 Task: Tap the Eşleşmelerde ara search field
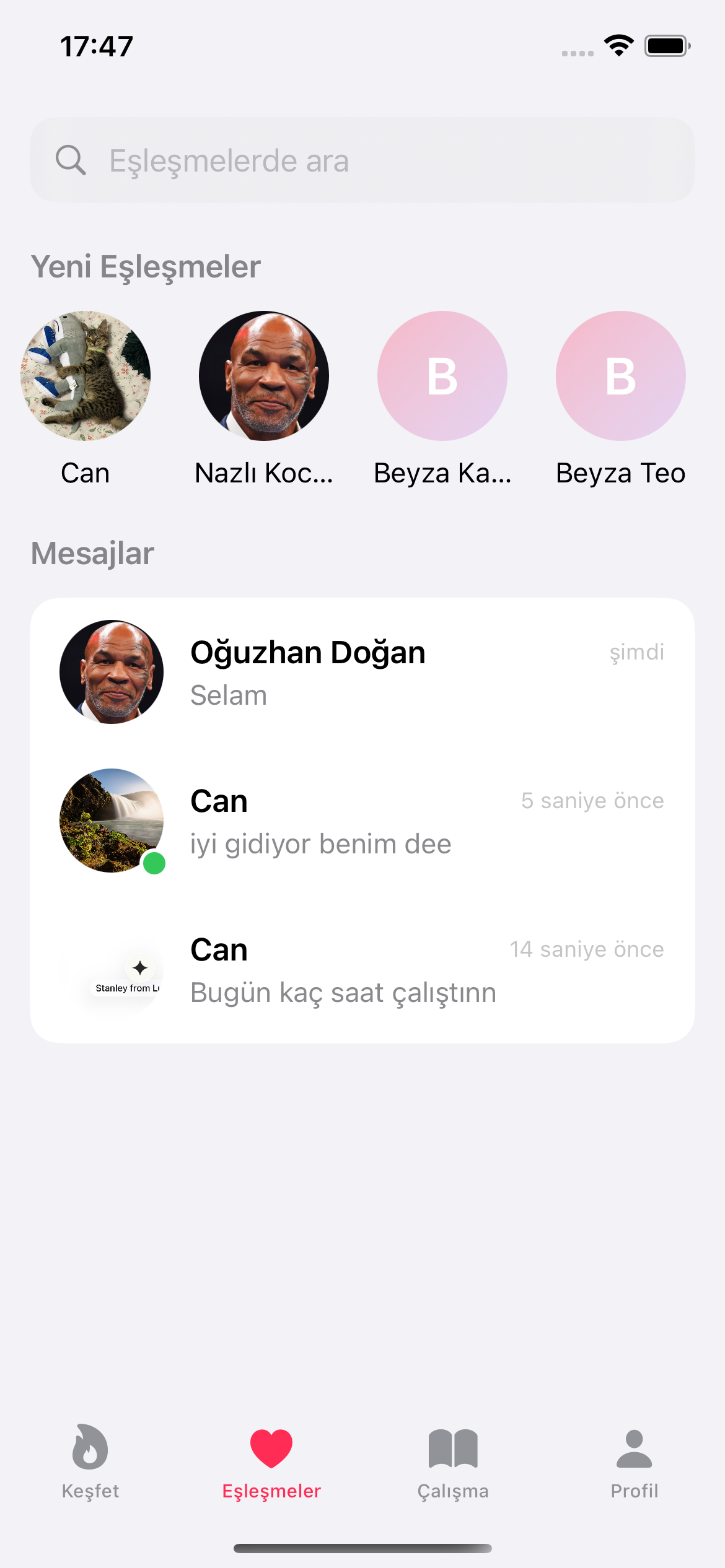[x=362, y=160]
